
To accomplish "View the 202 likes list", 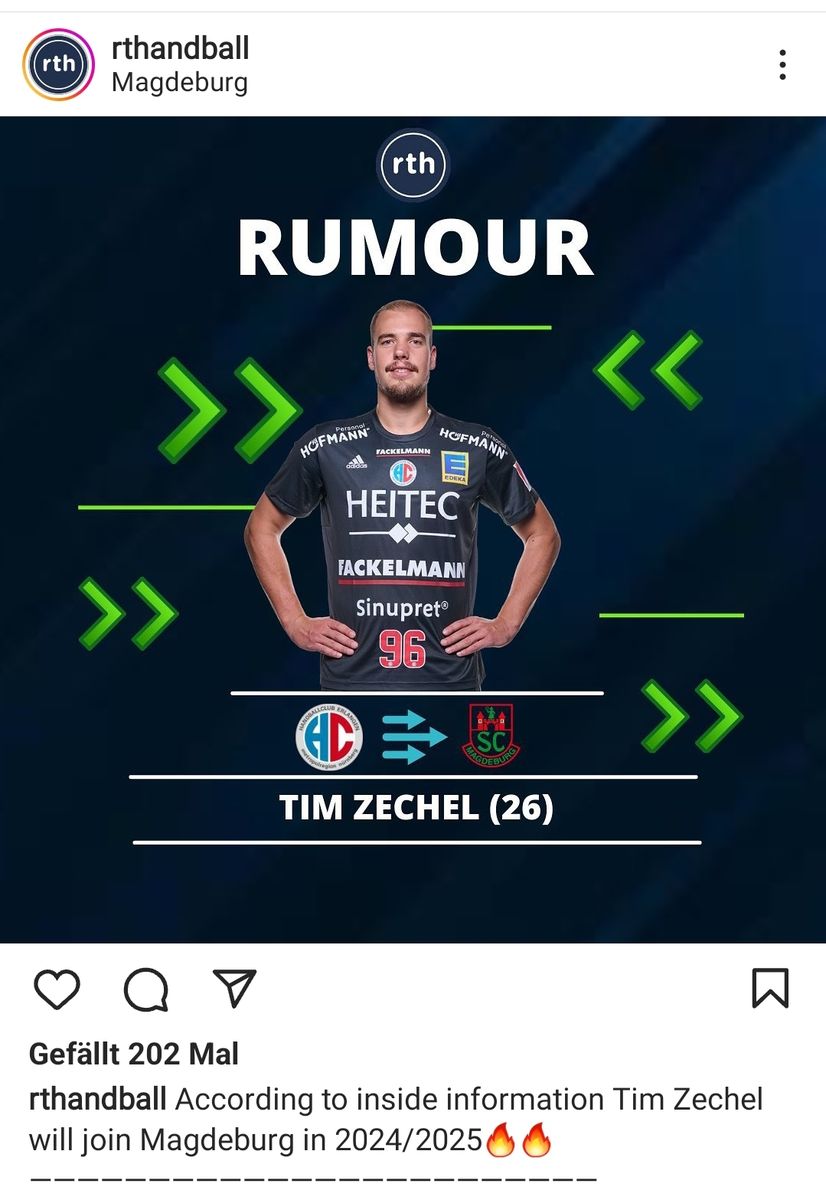I will (134, 1053).
